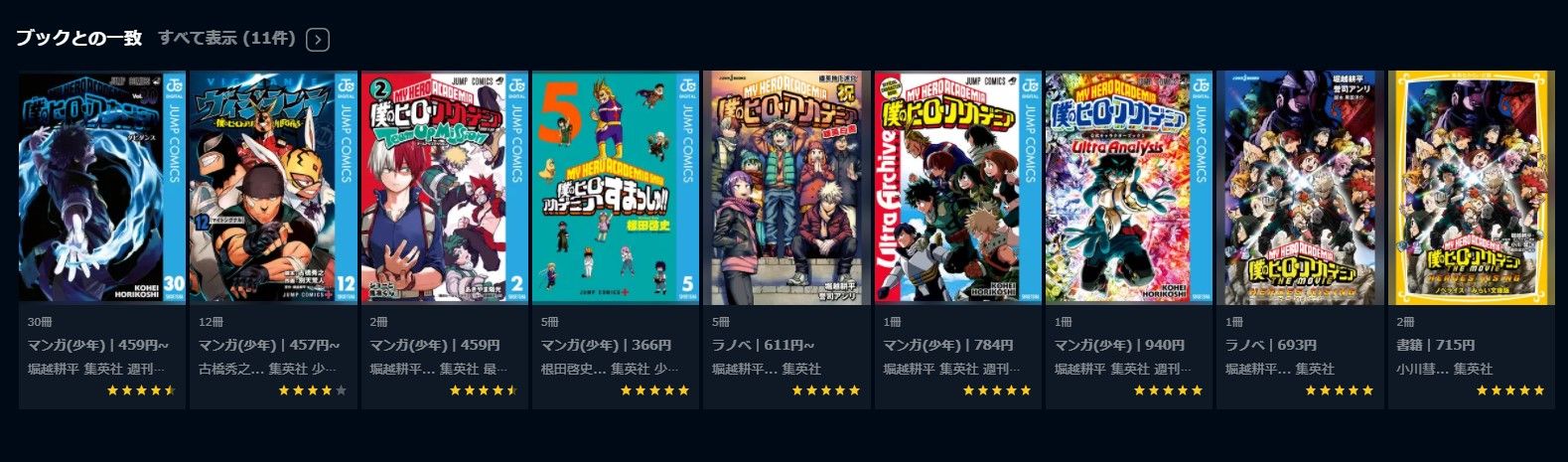The width and height of the screenshot is (1568, 462).
Task: View the 2冊 movie novel by 小川彗 at 715円
Action: coord(1471,187)
